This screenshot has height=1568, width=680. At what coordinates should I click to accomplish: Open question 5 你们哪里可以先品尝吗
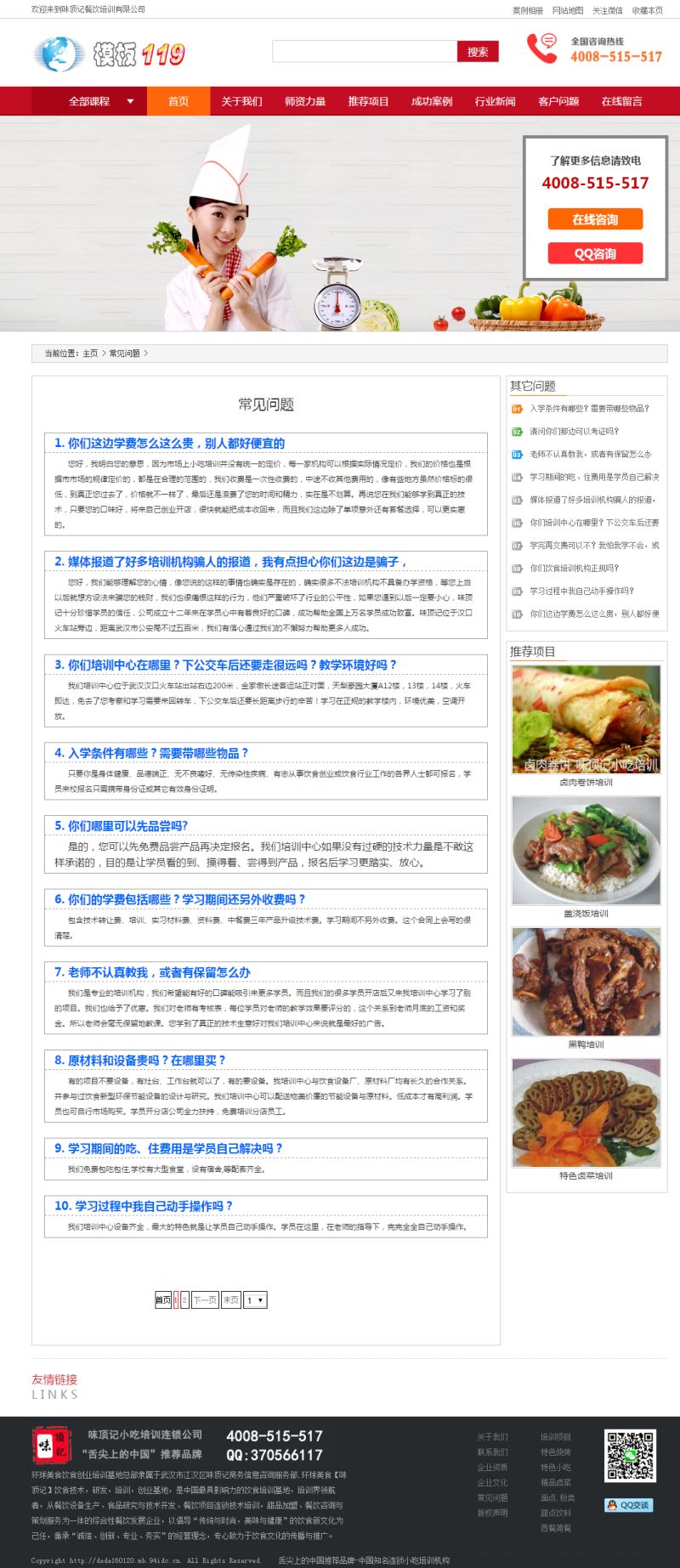click(121, 825)
